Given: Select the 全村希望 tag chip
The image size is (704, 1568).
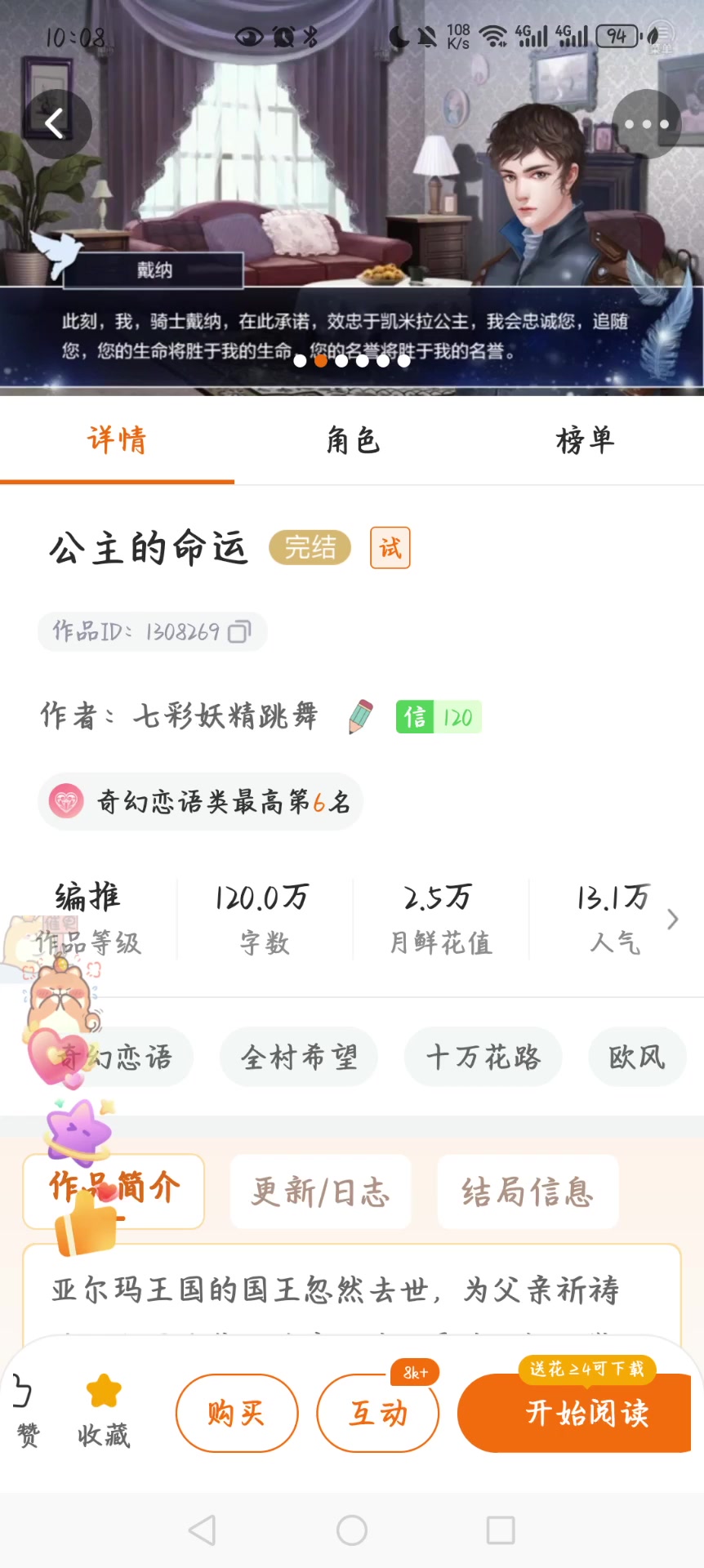Looking at the screenshot, I should pyautogui.click(x=299, y=1057).
